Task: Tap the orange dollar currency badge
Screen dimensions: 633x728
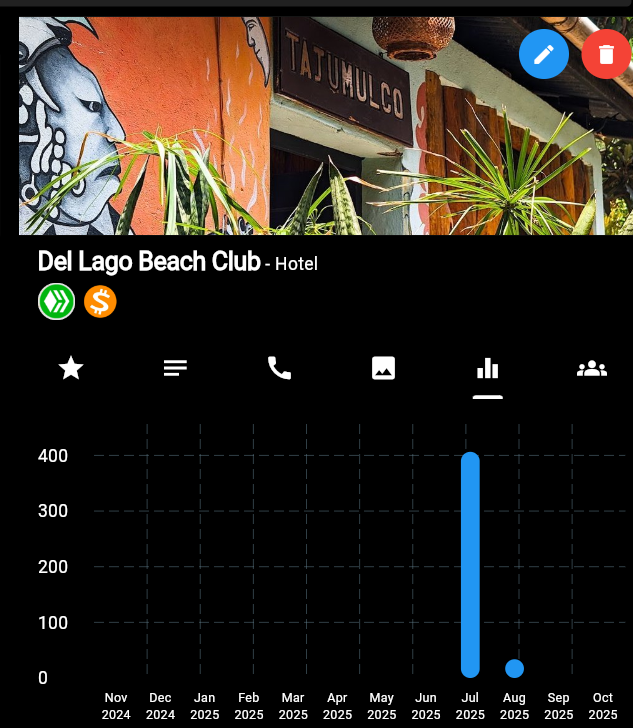Action: 100,301
